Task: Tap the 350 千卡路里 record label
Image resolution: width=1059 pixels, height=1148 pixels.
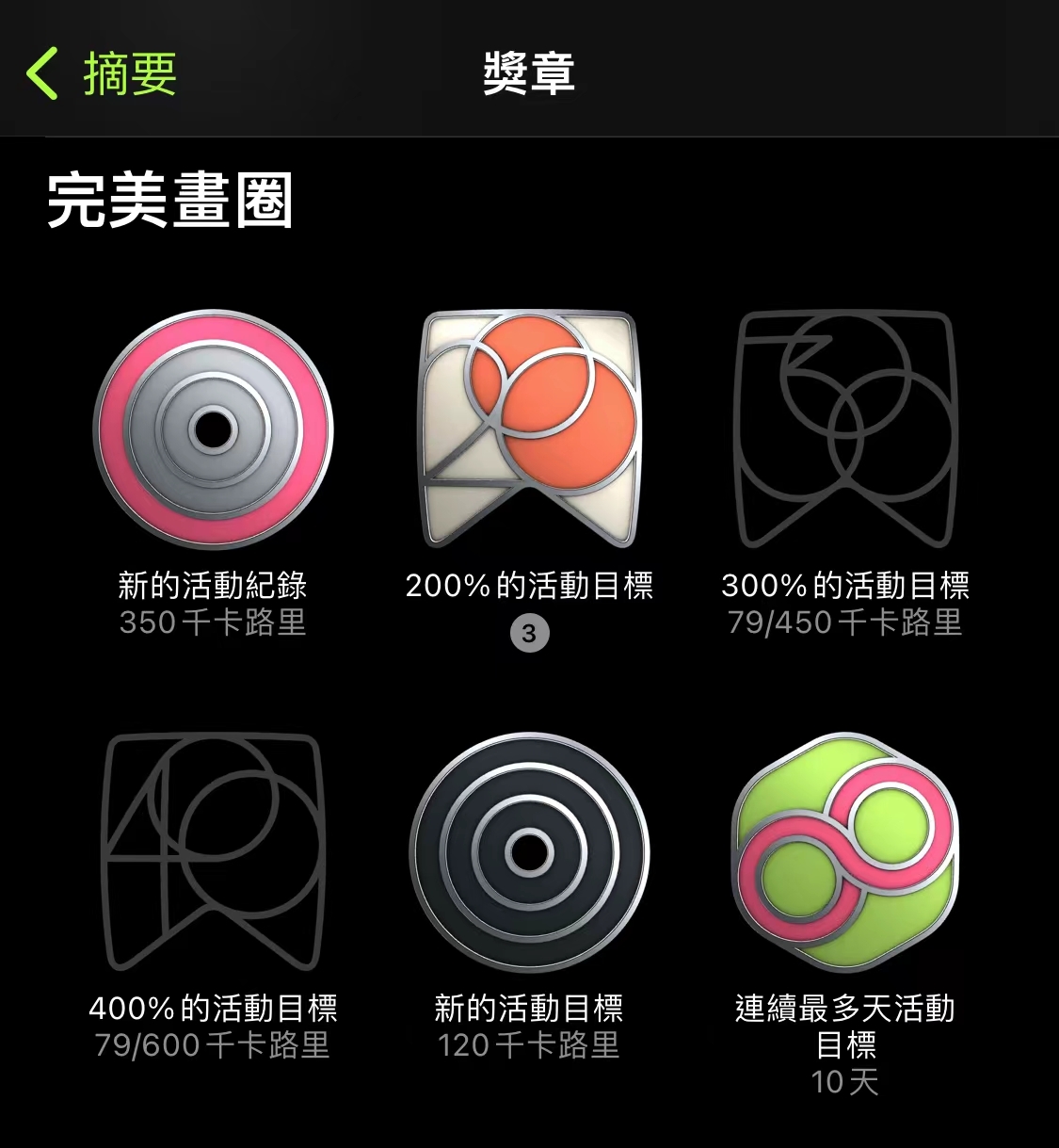Action: (212, 622)
